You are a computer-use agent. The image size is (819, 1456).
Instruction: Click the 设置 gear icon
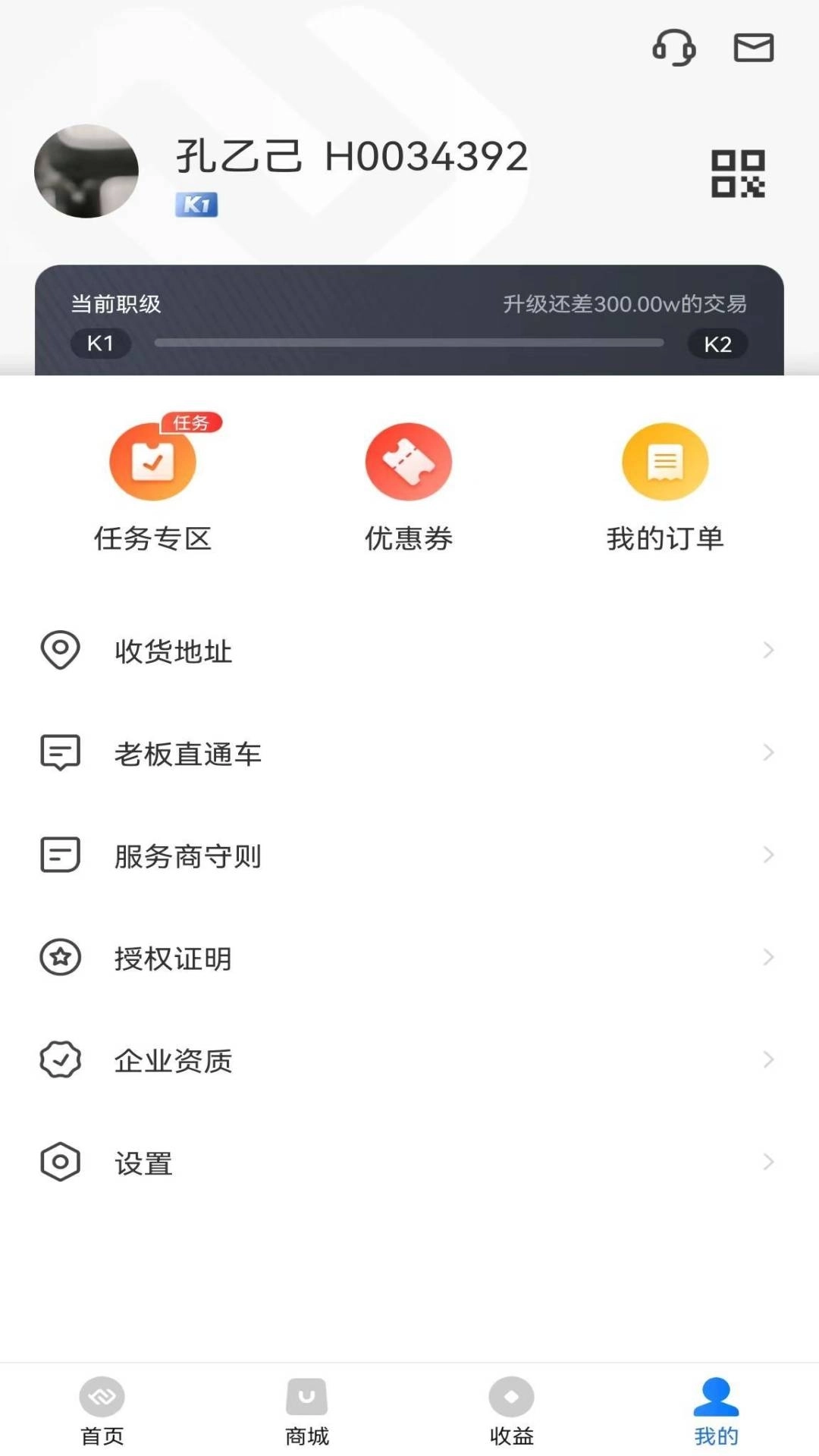[61, 1162]
